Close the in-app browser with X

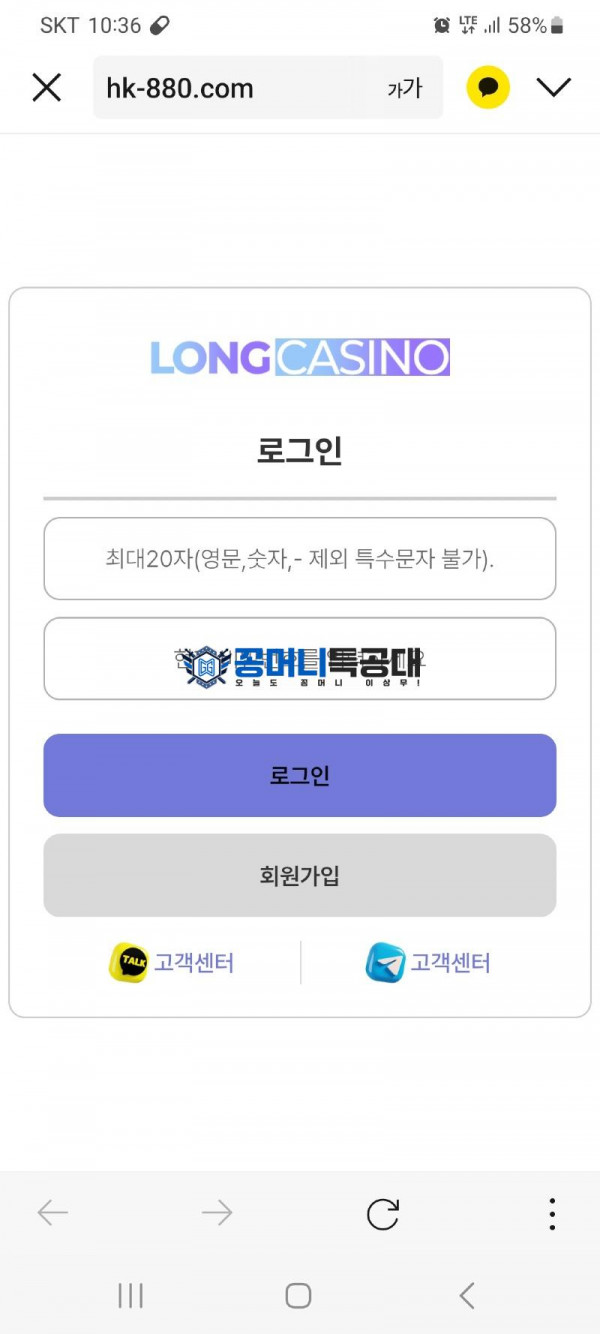click(46, 88)
